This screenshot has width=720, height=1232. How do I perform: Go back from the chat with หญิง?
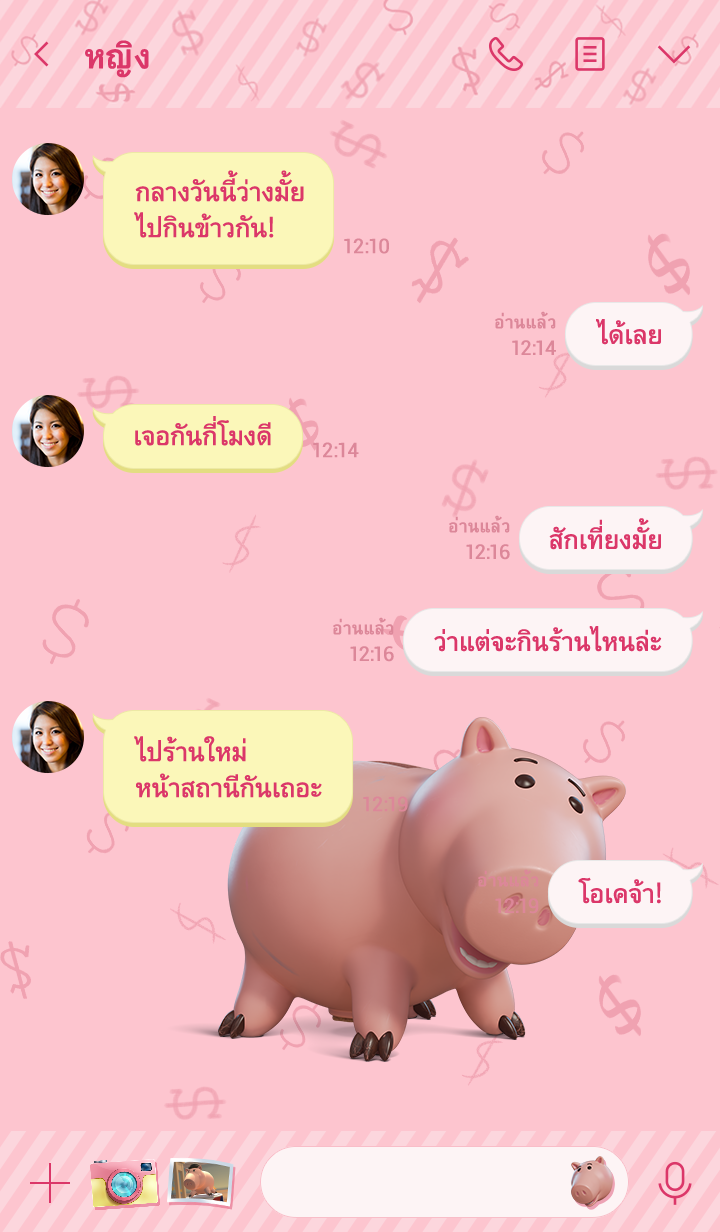(41, 54)
